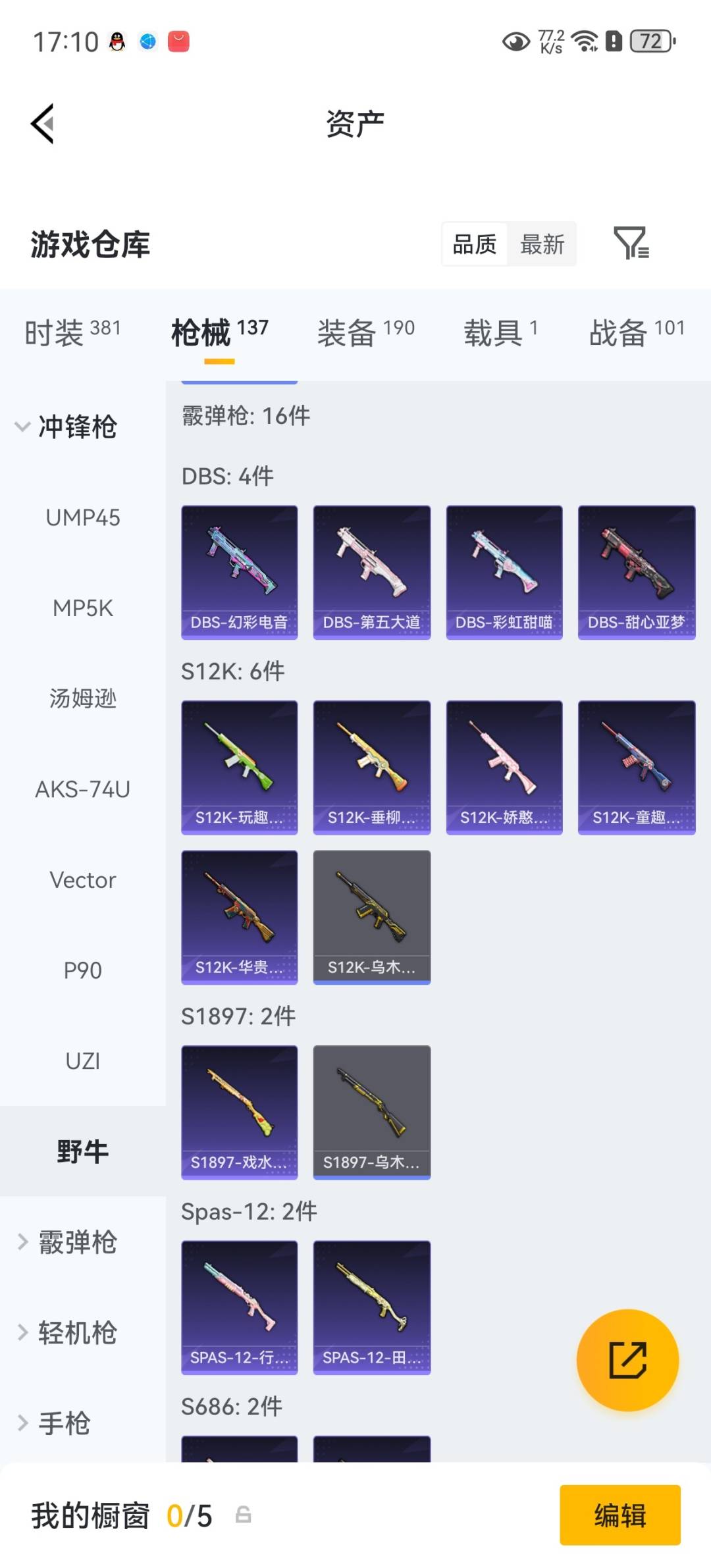The height and width of the screenshot is (1568, 711).
Task: Collapse the 冲锋枪 category
Action: [x=66, y=427]
